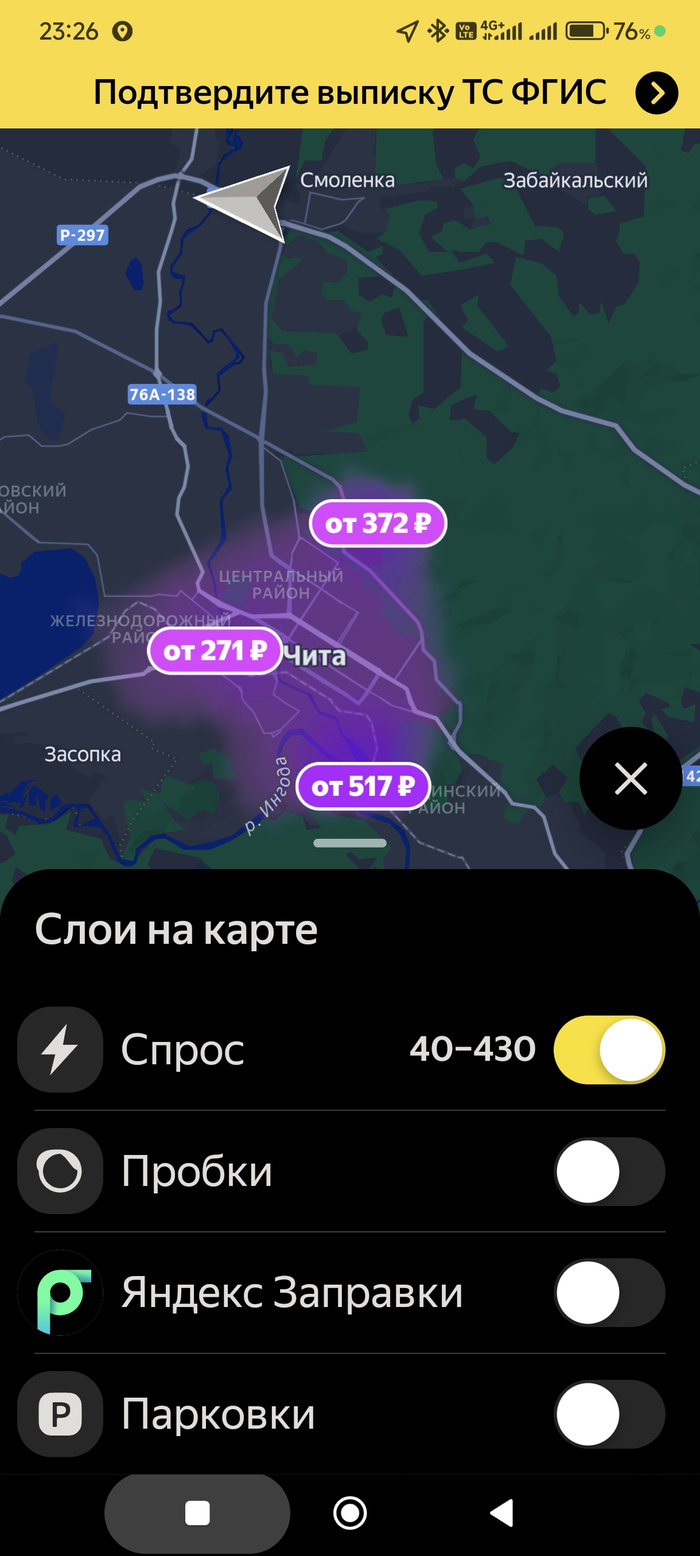700x1556 pixels.
Task: Tap the от 372 ₽ surge zone
Action: 378,523
